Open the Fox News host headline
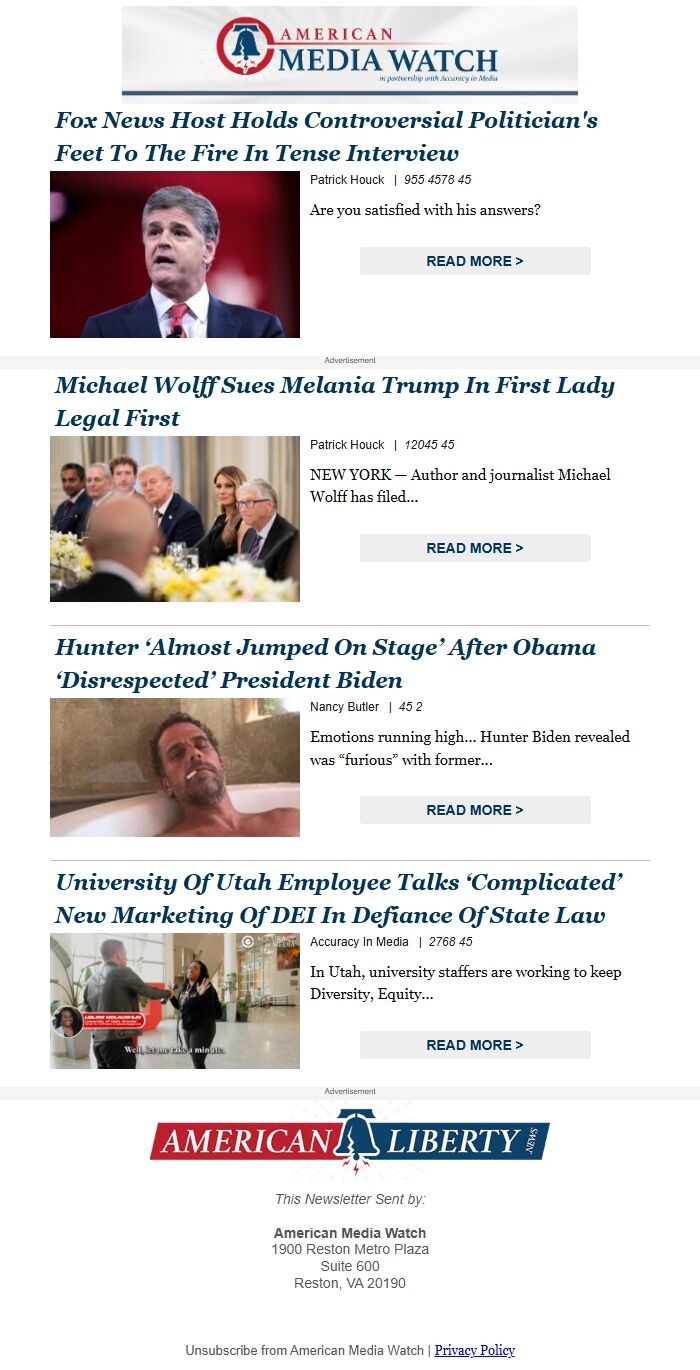 click(x=326, y=136)
